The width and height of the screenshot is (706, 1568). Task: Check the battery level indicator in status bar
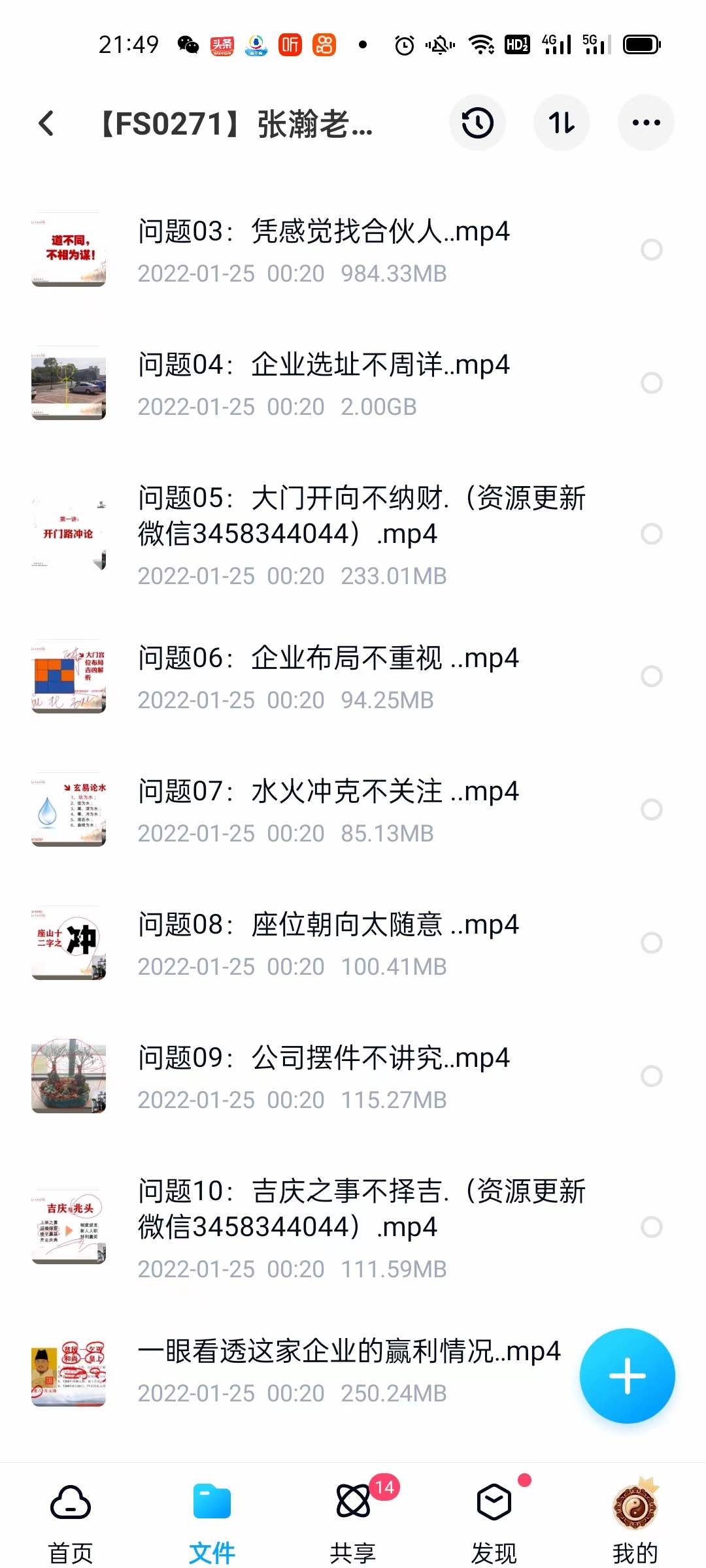pos(641,44)
